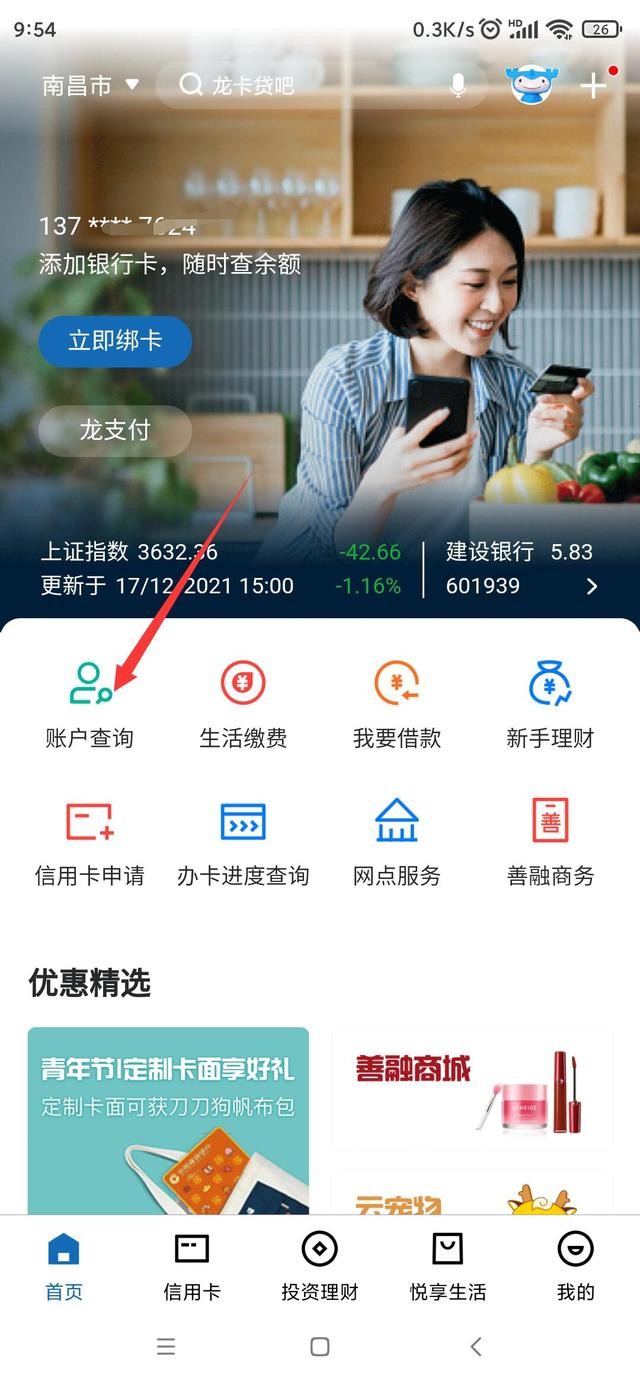
Task: Open 网点服务
Action: point(397,842)
